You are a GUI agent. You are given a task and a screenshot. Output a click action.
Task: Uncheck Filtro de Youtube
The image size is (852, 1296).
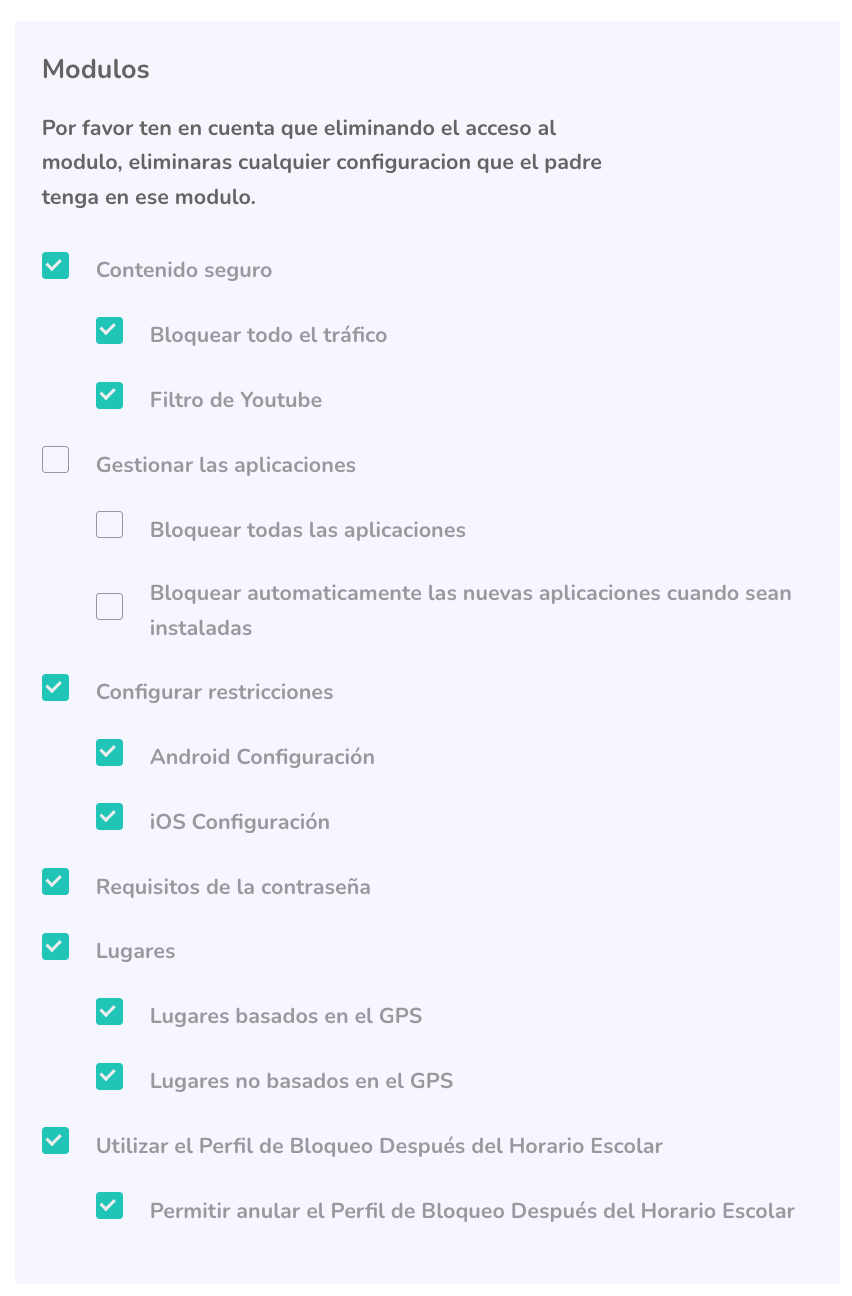[109, 396]
